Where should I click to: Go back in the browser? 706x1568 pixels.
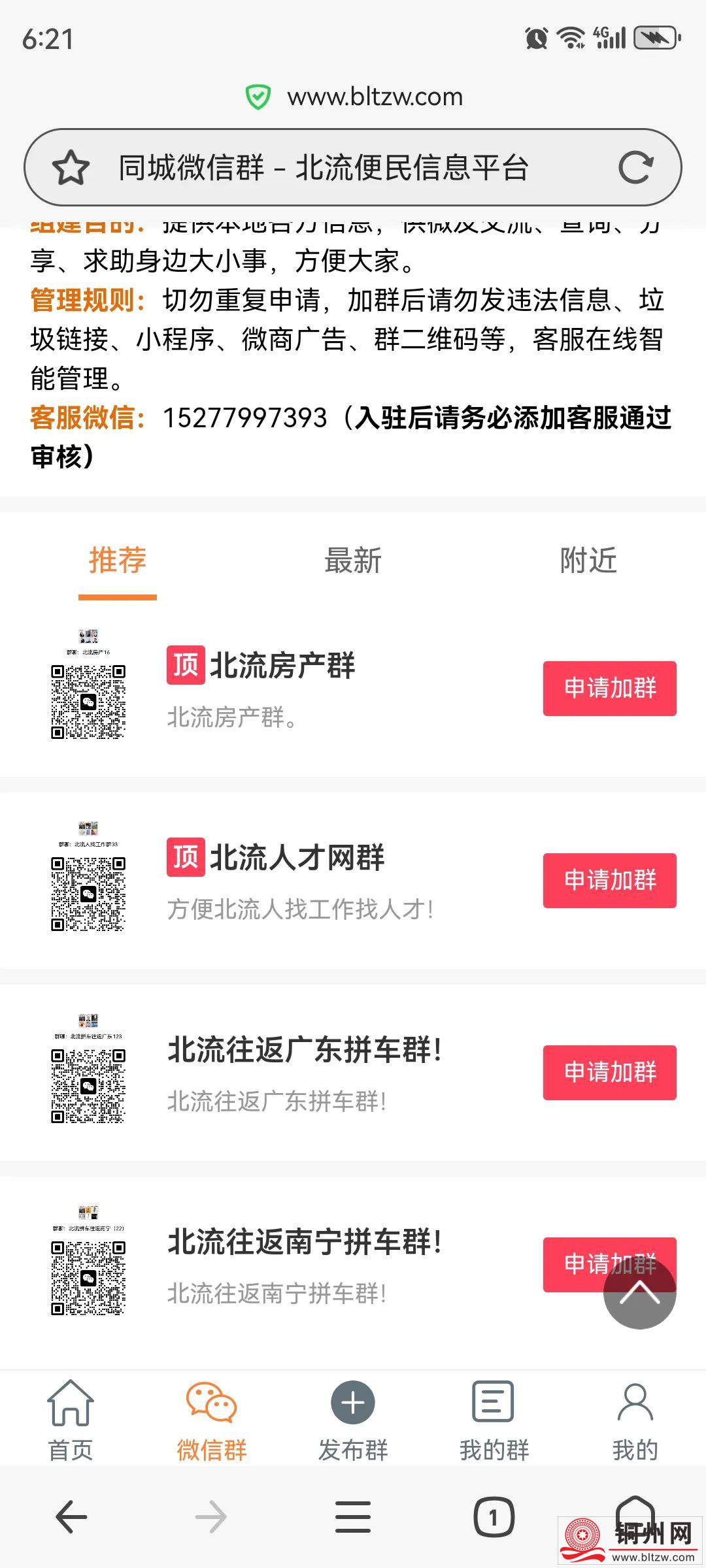[72, 1517]
